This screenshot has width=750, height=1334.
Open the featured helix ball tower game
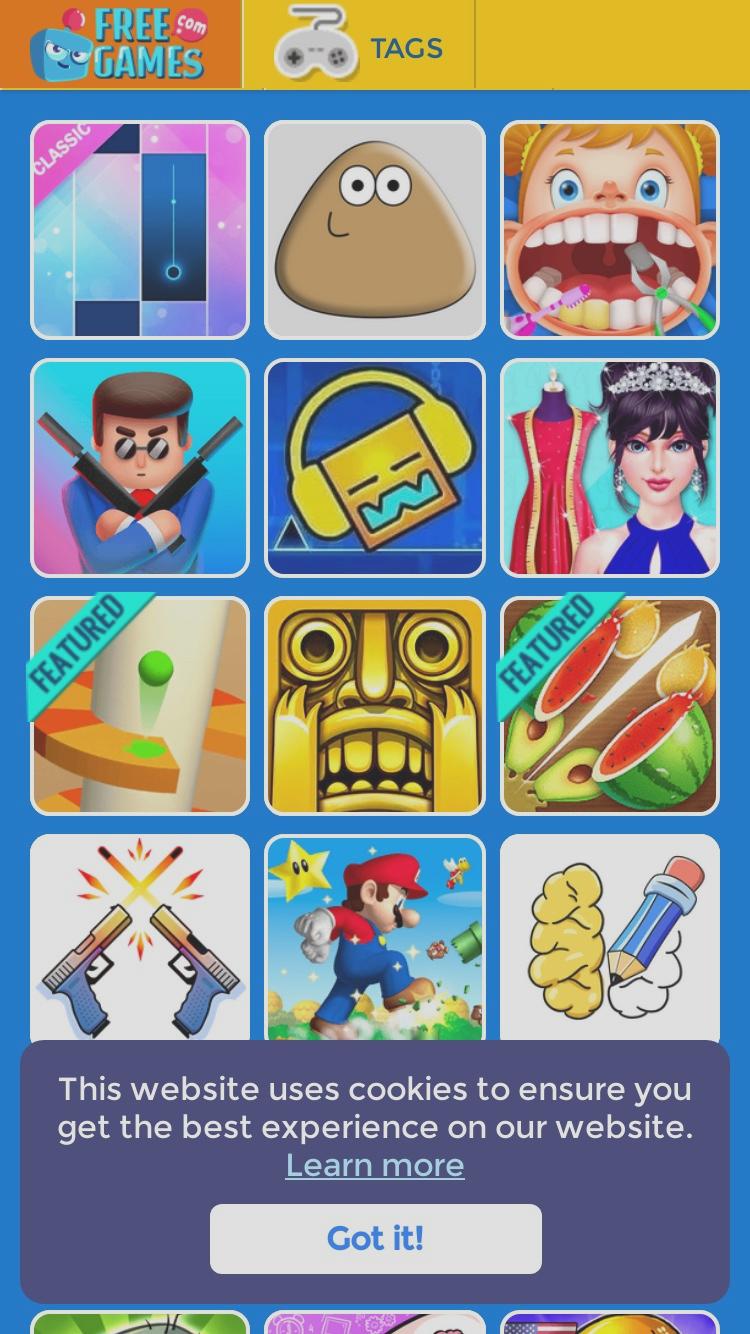[140, 706]
